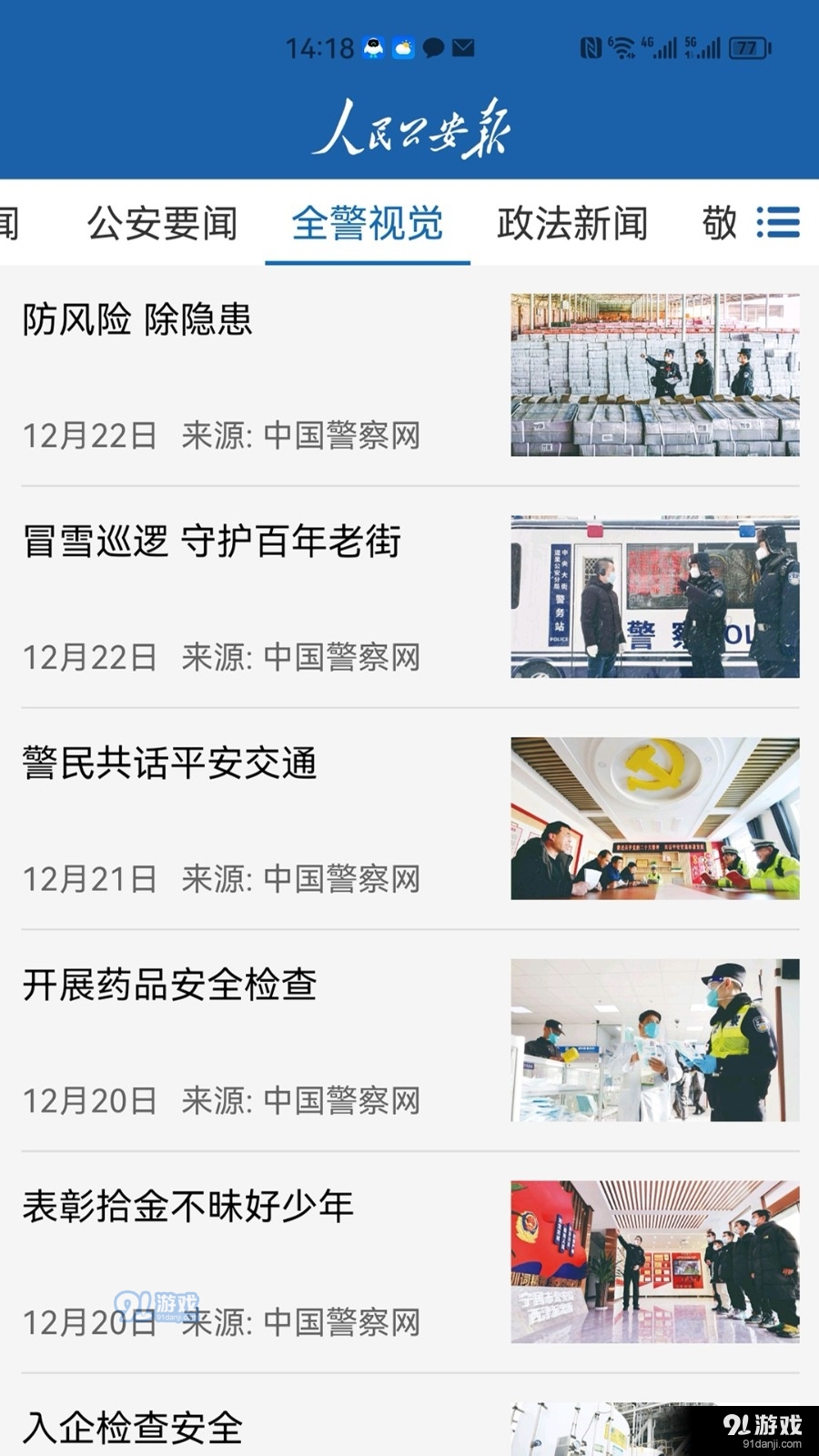Switch to the 政法新闻 tab
Viewport: 819px width, 1456px height.
pyautogui.click(x=573, y=224)
